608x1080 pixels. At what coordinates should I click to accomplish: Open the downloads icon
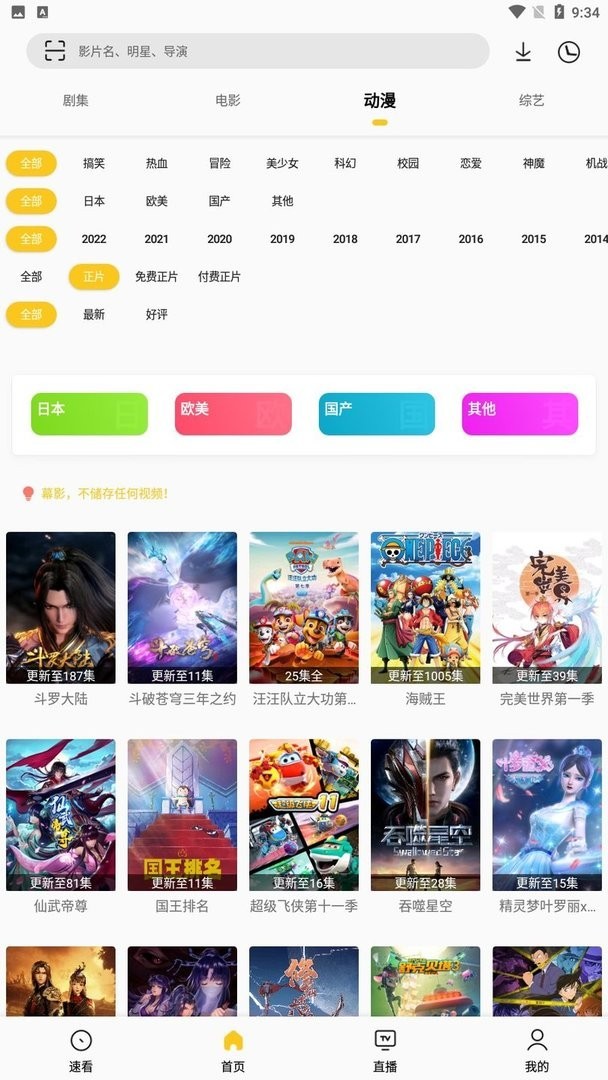(523, 52)
